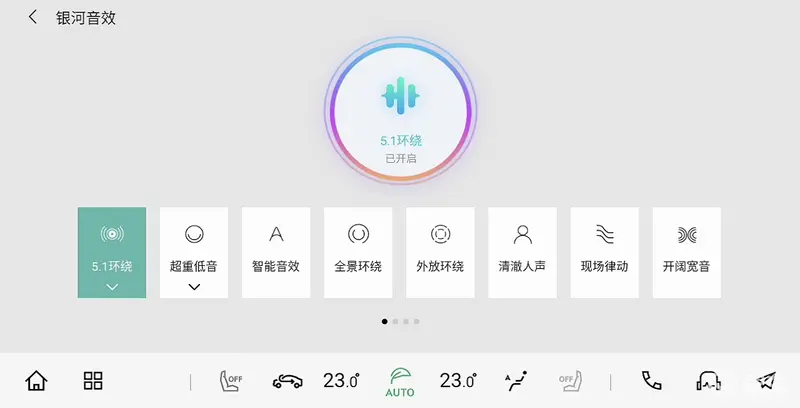Select the 5.1环绕 sound effect
Viewport: 800px width, 408px height.
(x=112, y=252)
